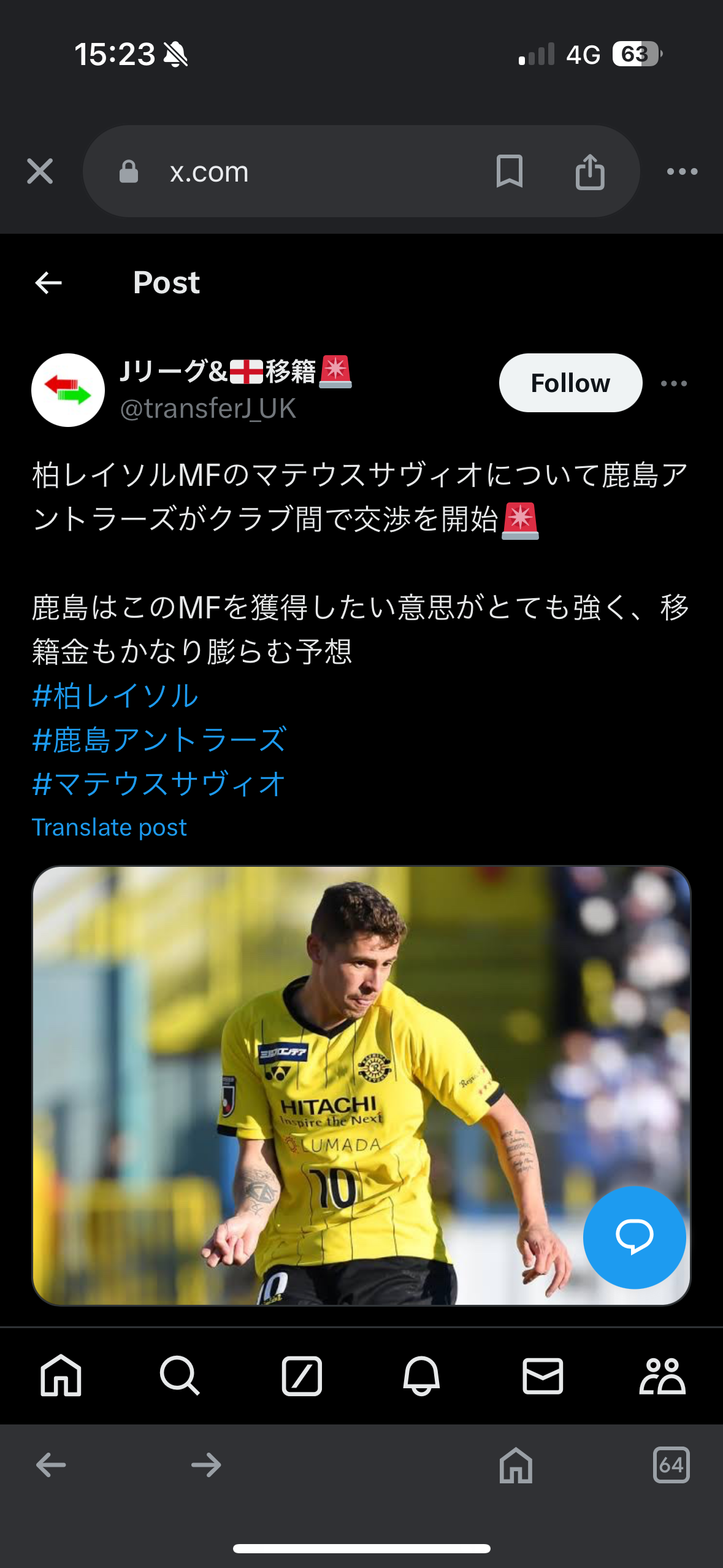The width and height of the screenshot is (723, 1568).
Task: Open browser tabs switcher showing 64
Action: coord(671,1465)
